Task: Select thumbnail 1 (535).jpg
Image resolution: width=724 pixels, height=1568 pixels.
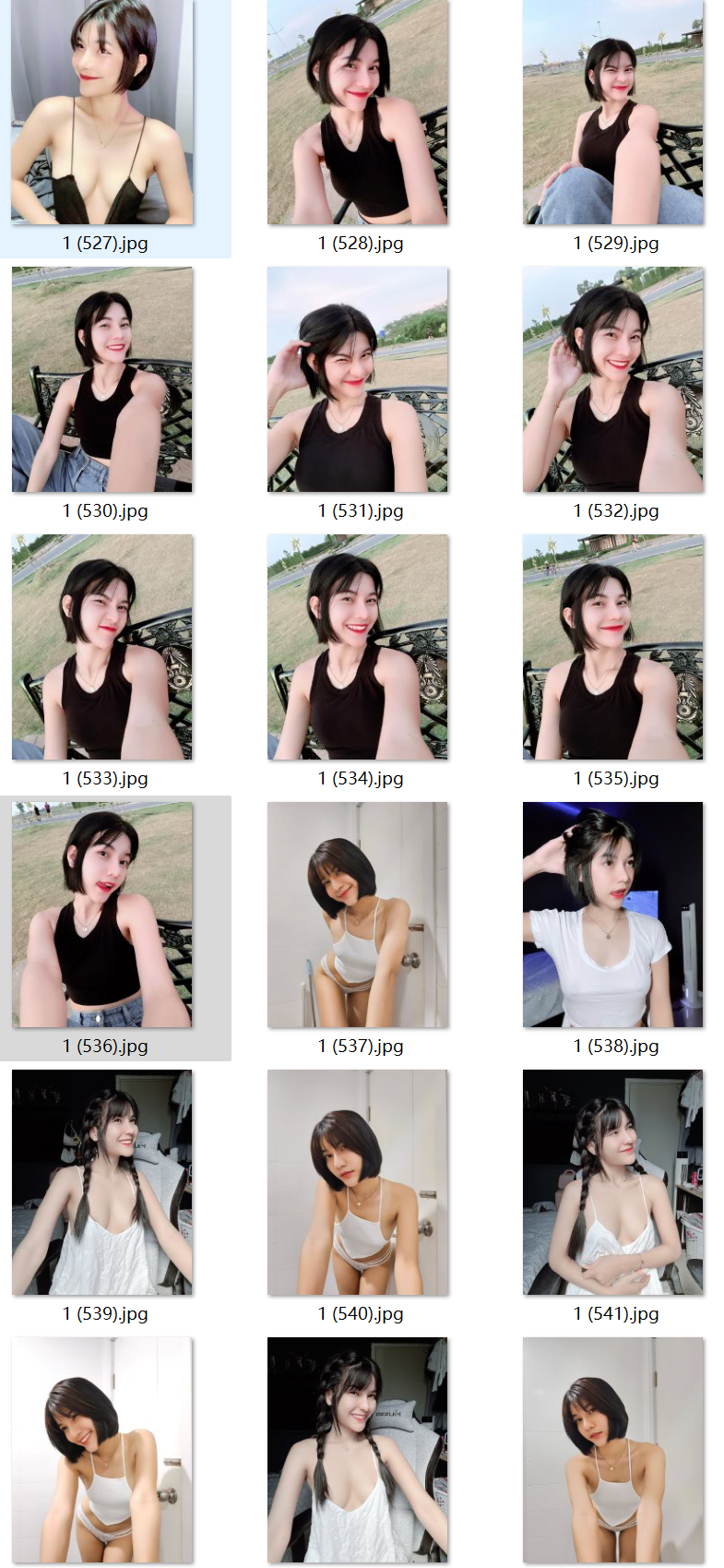Action: coord(613,647)
